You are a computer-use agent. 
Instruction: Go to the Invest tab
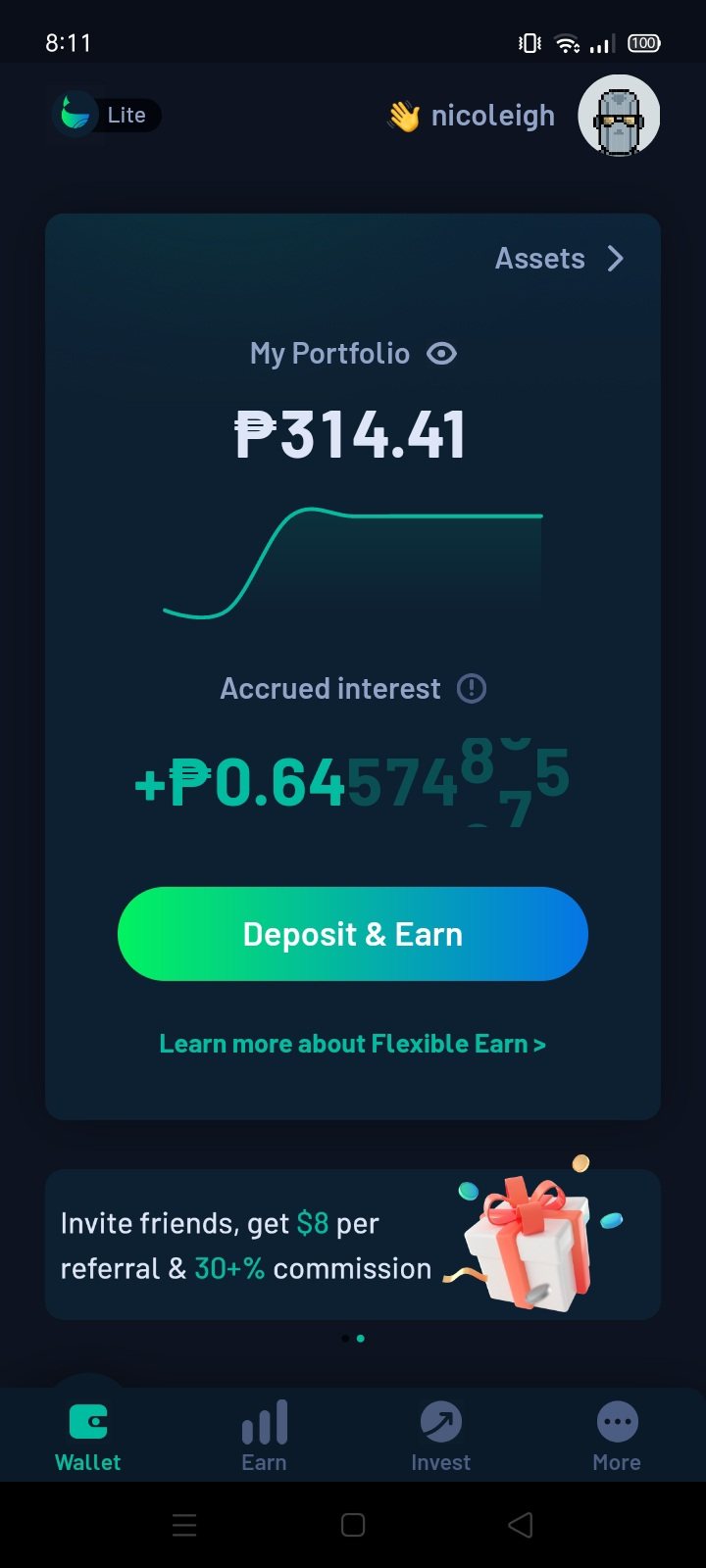click(441, 1436)
